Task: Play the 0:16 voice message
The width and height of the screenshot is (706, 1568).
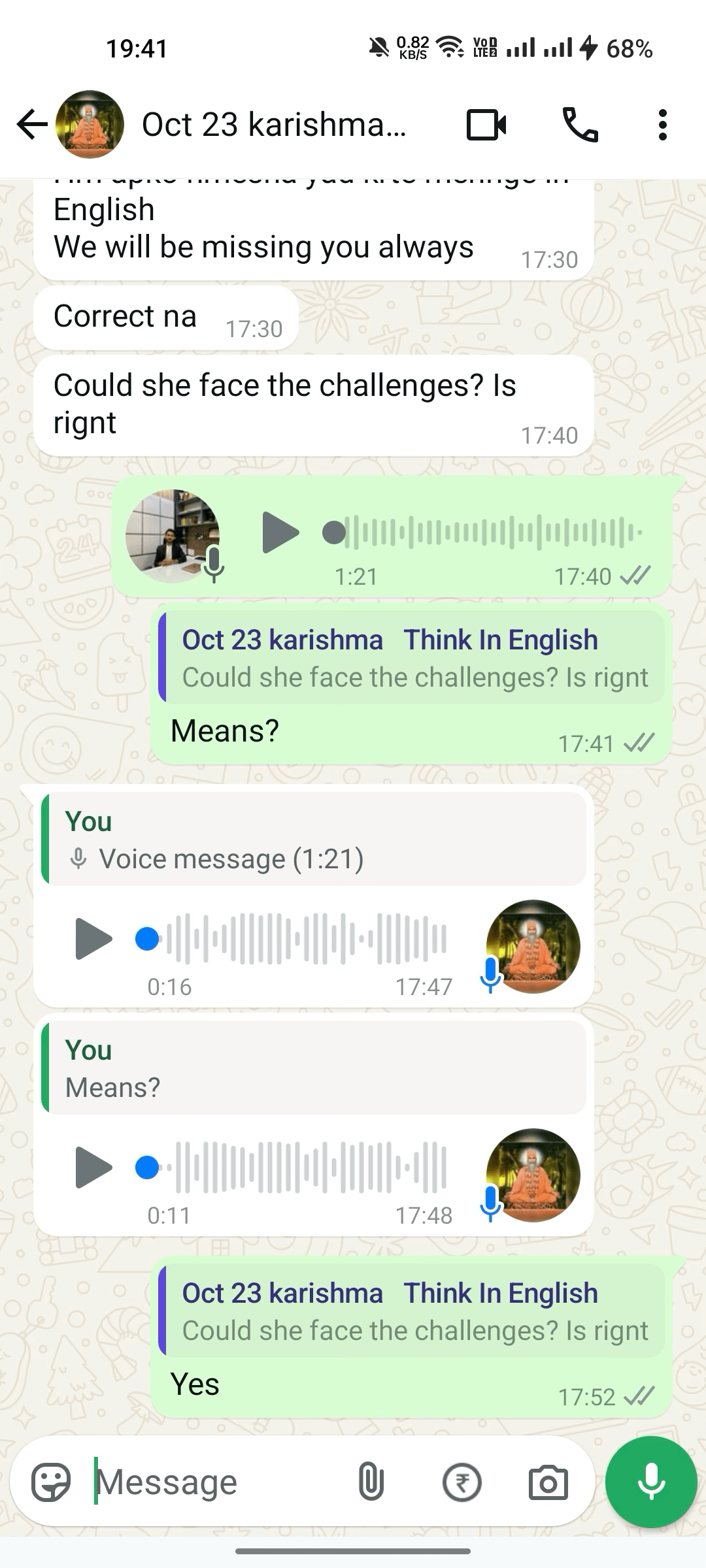Action: pyautogui.click(x=93, y=939)
